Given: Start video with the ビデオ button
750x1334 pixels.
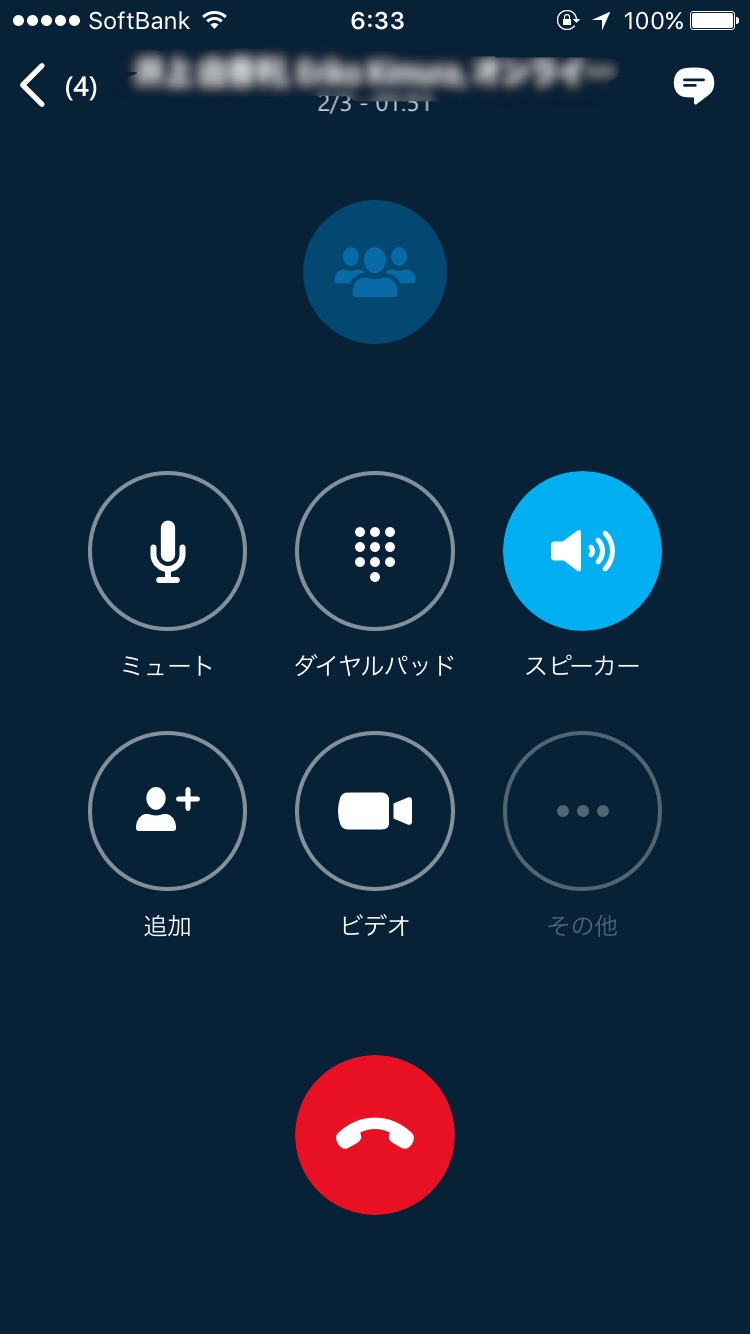Looking at the screenshot, I should pyautogui.click(x=375, y=811).
